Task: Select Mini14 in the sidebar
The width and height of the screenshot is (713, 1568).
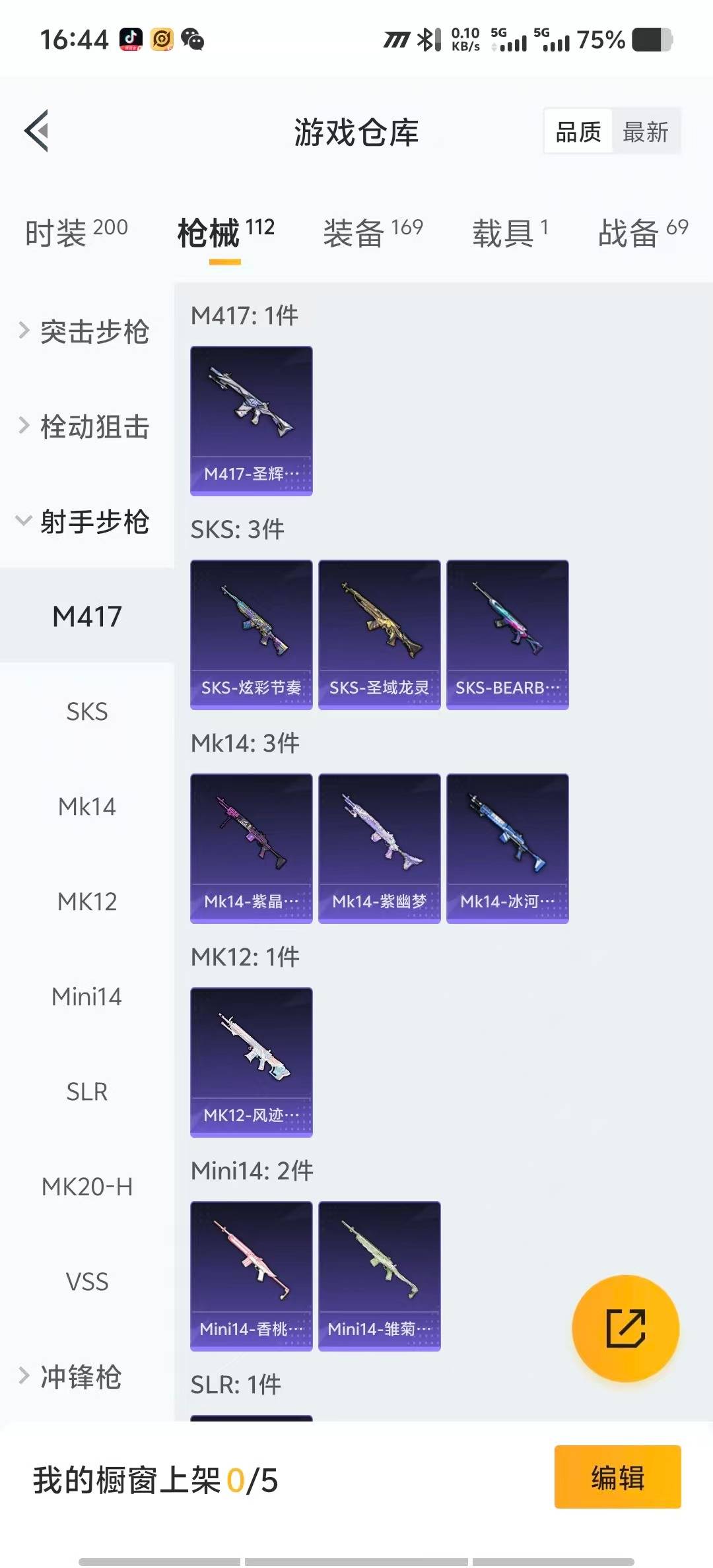Action: tap(86, 996)
